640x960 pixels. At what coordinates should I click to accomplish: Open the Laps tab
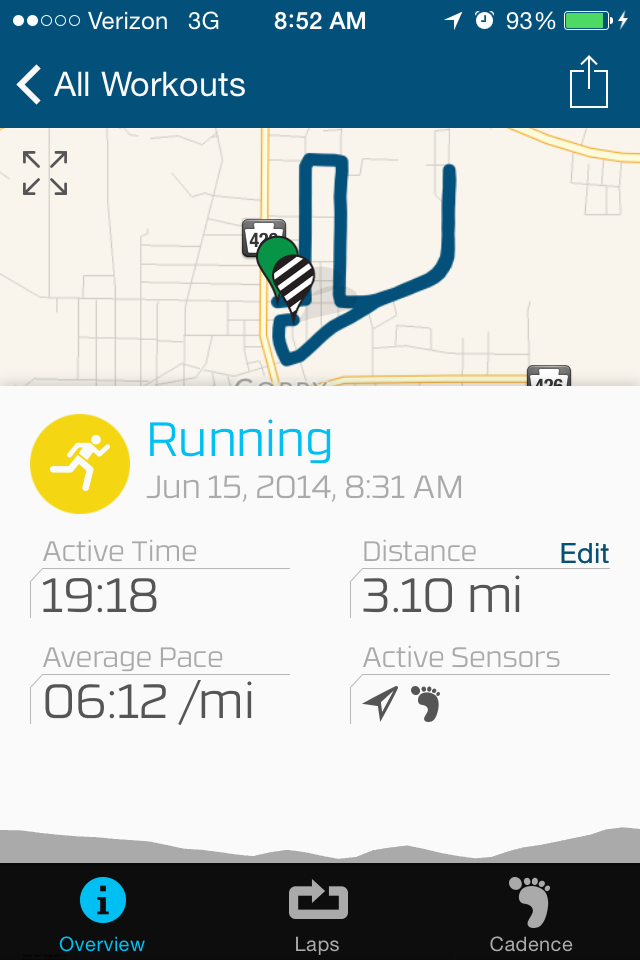317,914
